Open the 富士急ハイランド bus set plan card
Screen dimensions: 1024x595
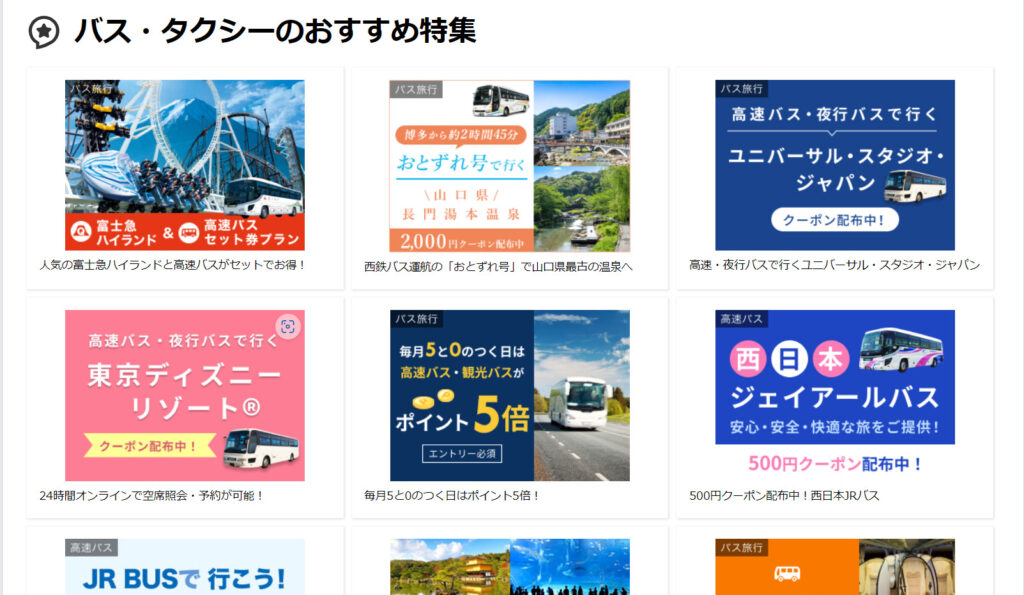pos(185,165)
